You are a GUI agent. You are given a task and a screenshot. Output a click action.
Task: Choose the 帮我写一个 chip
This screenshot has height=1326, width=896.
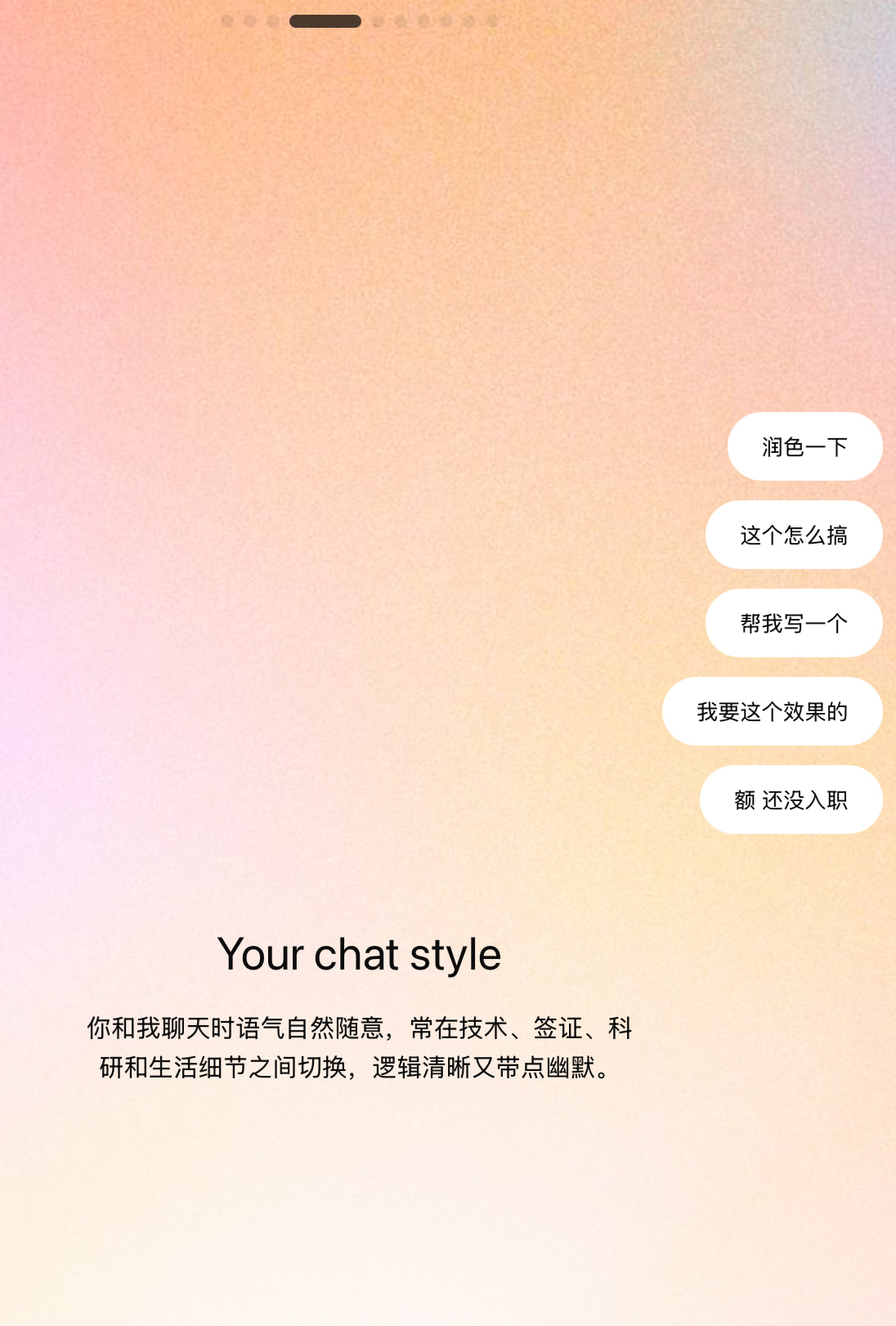tap(793, 623)
